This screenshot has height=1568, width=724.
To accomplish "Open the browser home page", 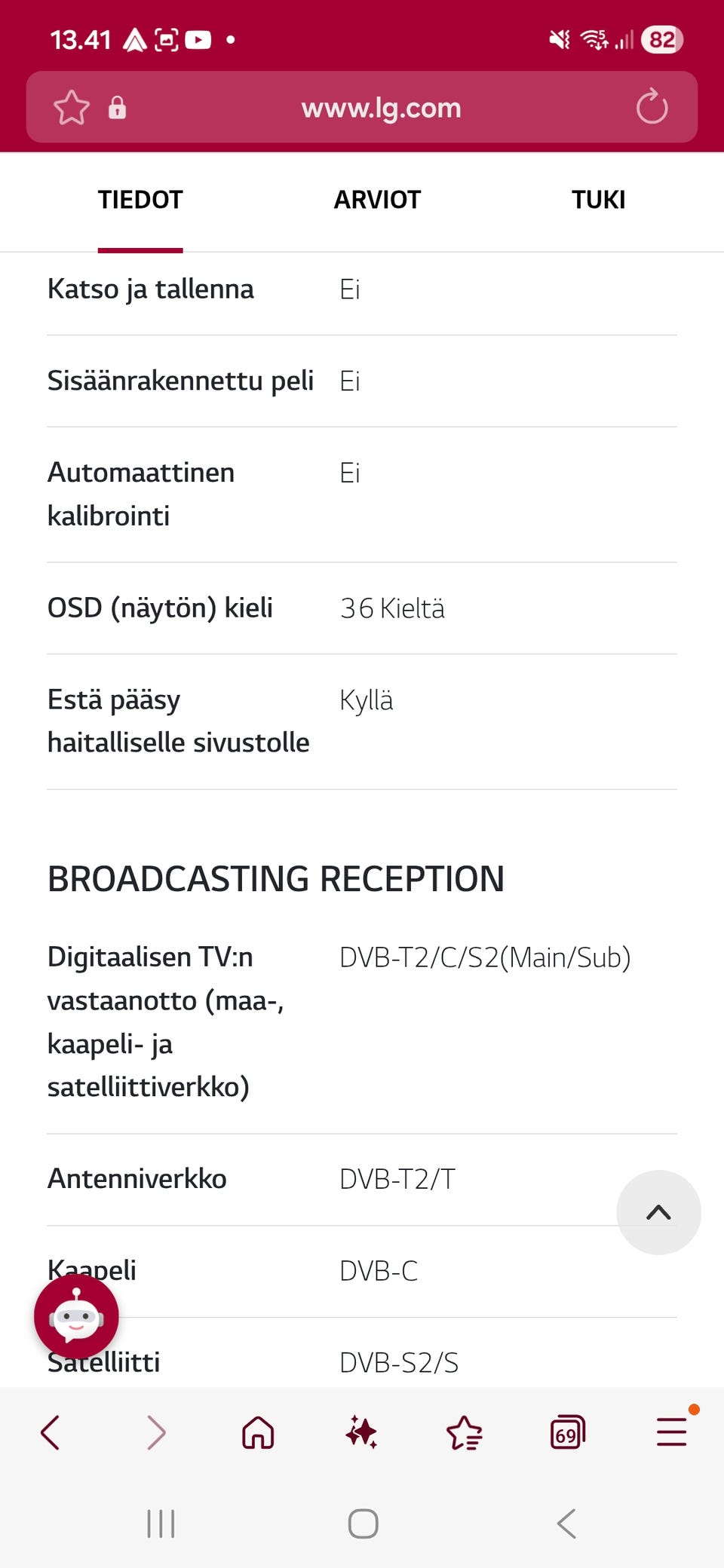I will [x=258, y=1432].
